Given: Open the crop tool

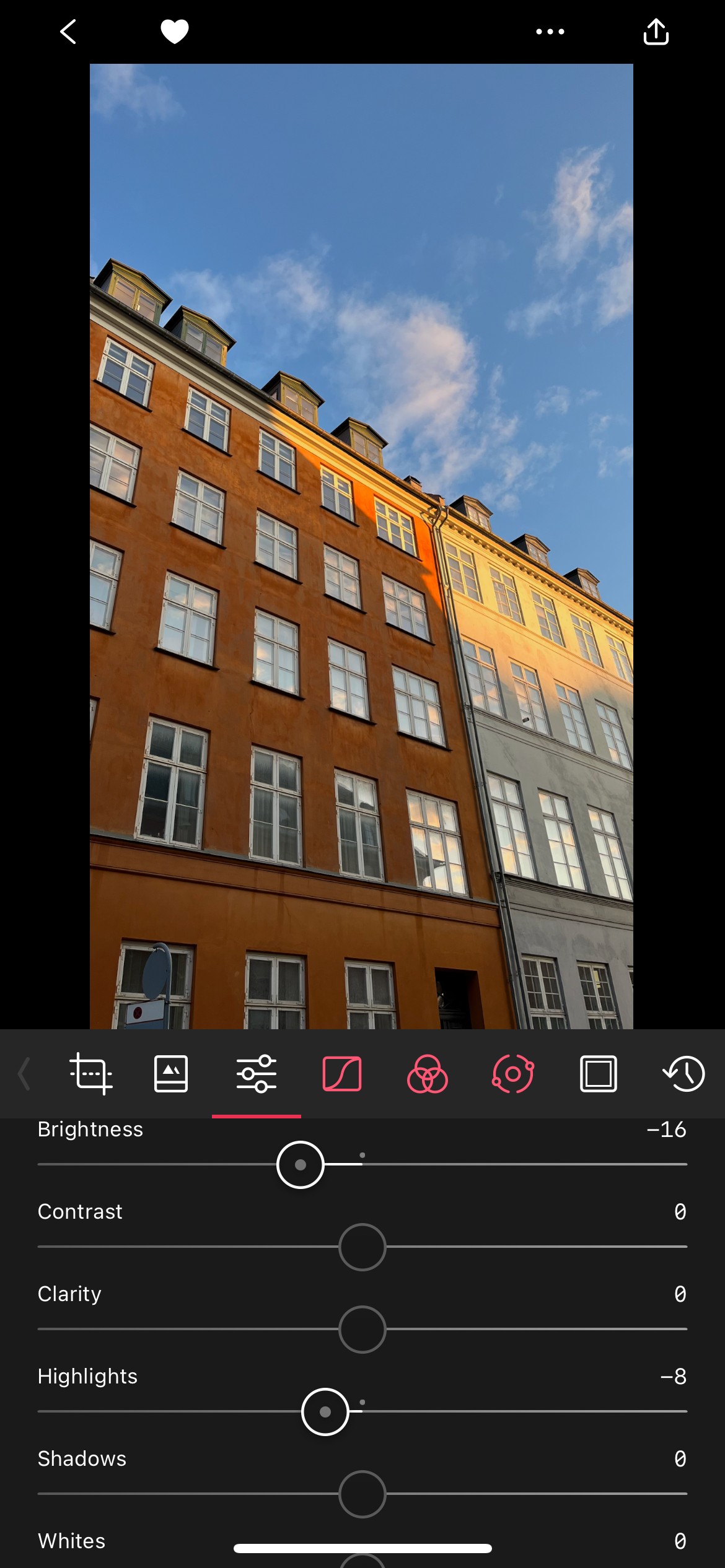Looking at the screenshot, I should 91,1074.
